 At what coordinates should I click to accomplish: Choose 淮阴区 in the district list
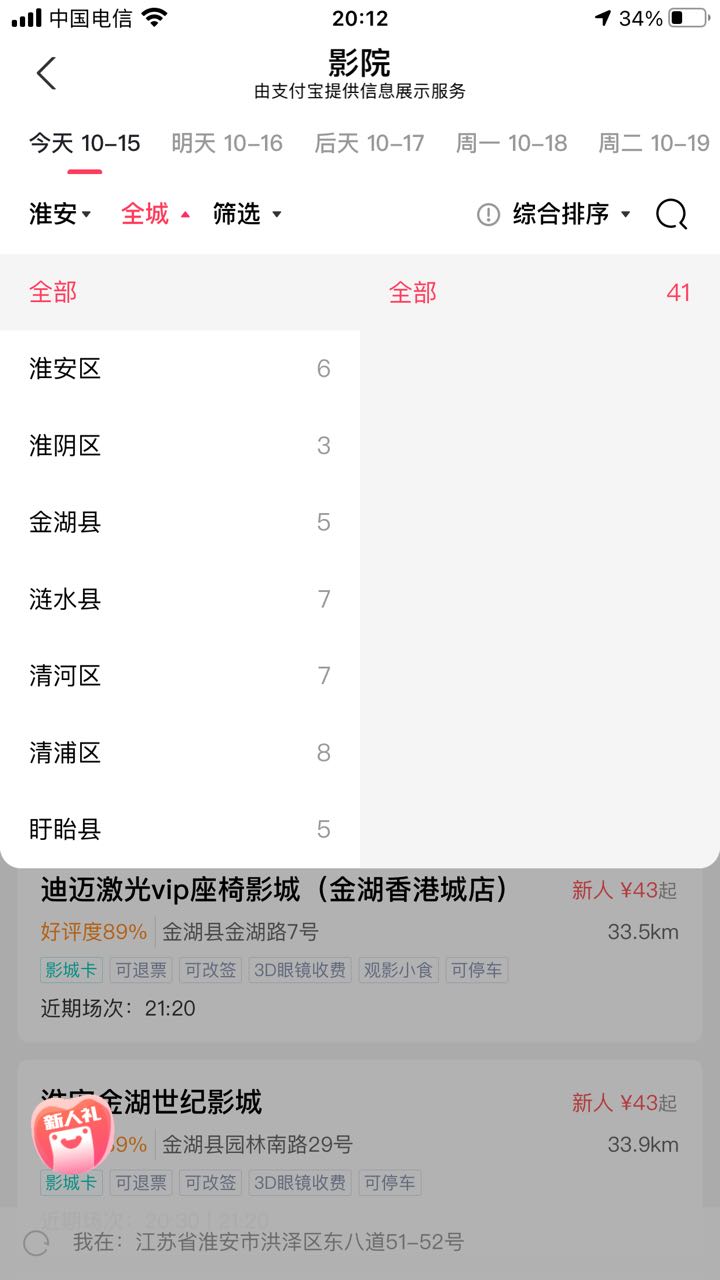[180, 446]
